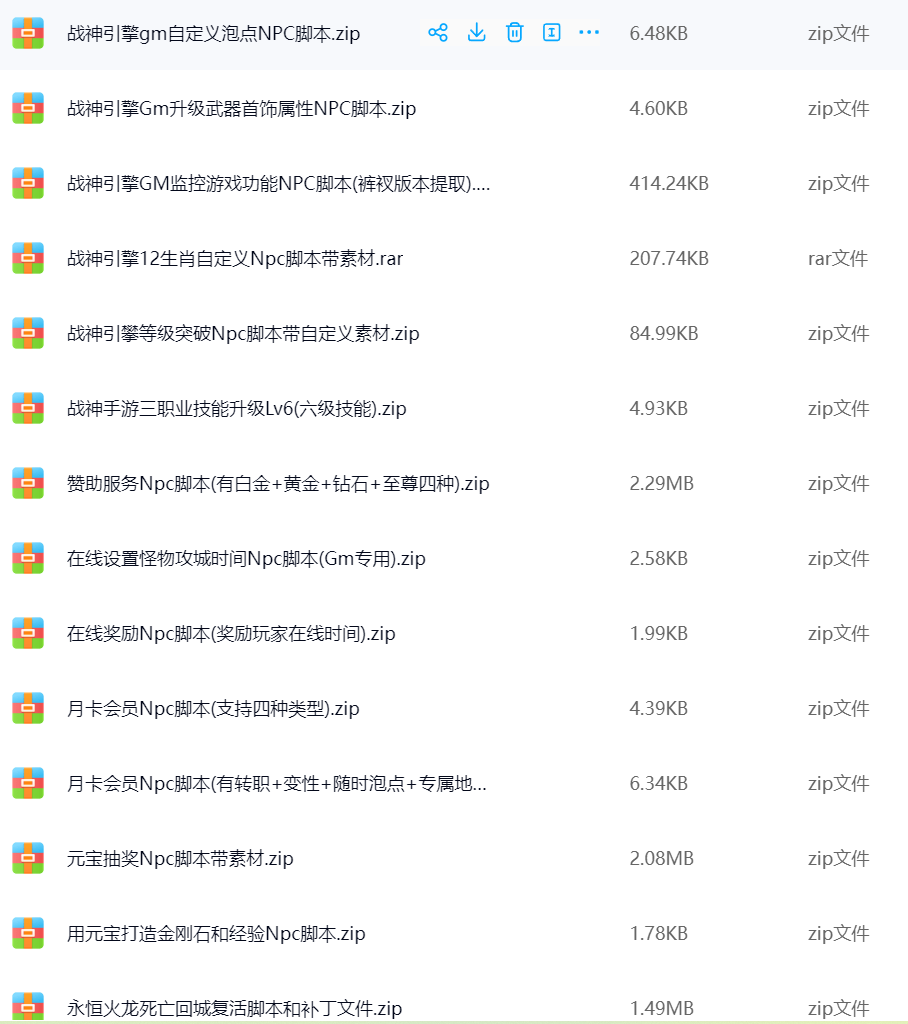Open 战神引擎12生肖自定义Npc脚本带素材.rar
908x1024 pixels.
[x=235, y=259]
